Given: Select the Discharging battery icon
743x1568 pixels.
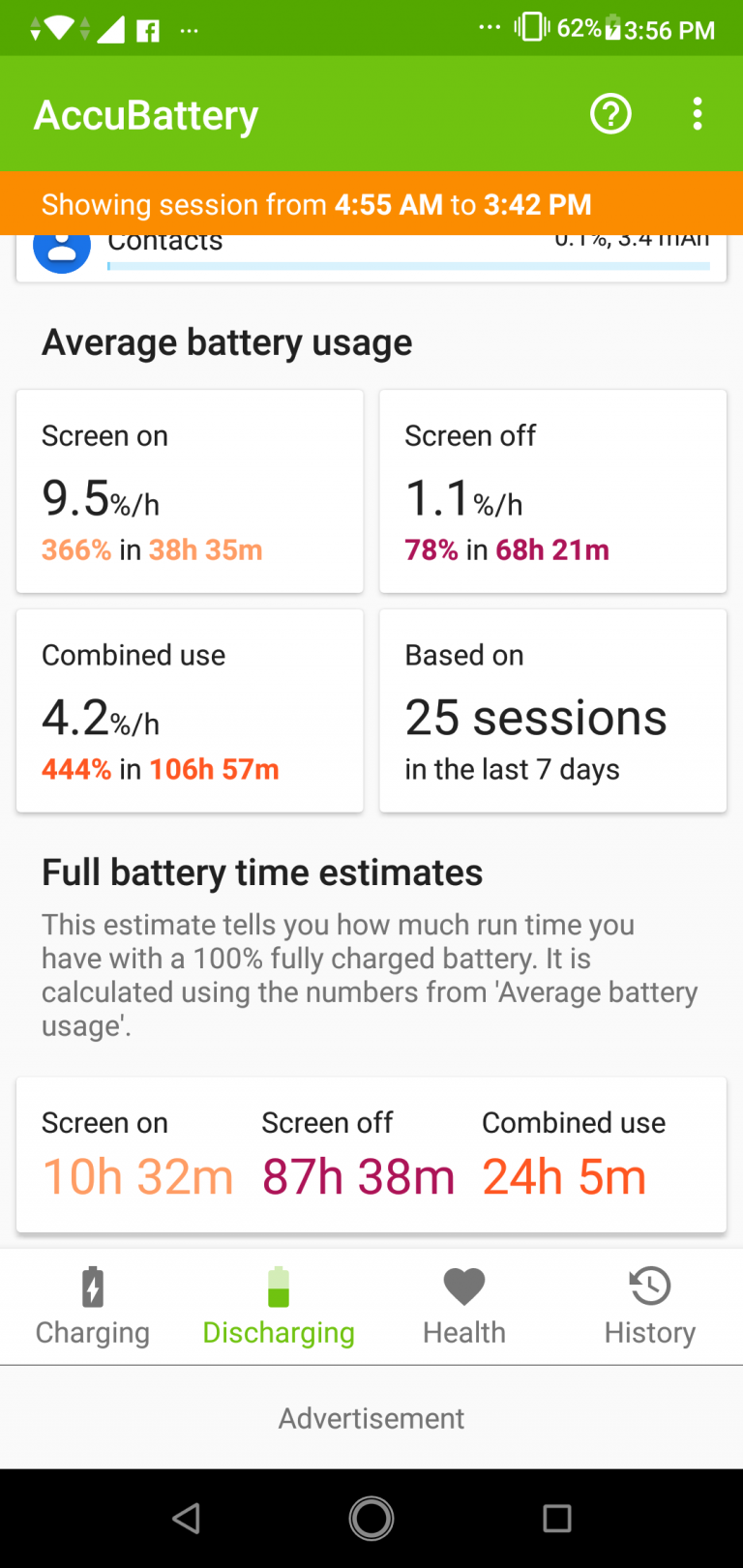Looking at the screenshot, I should pos(278,1287).
